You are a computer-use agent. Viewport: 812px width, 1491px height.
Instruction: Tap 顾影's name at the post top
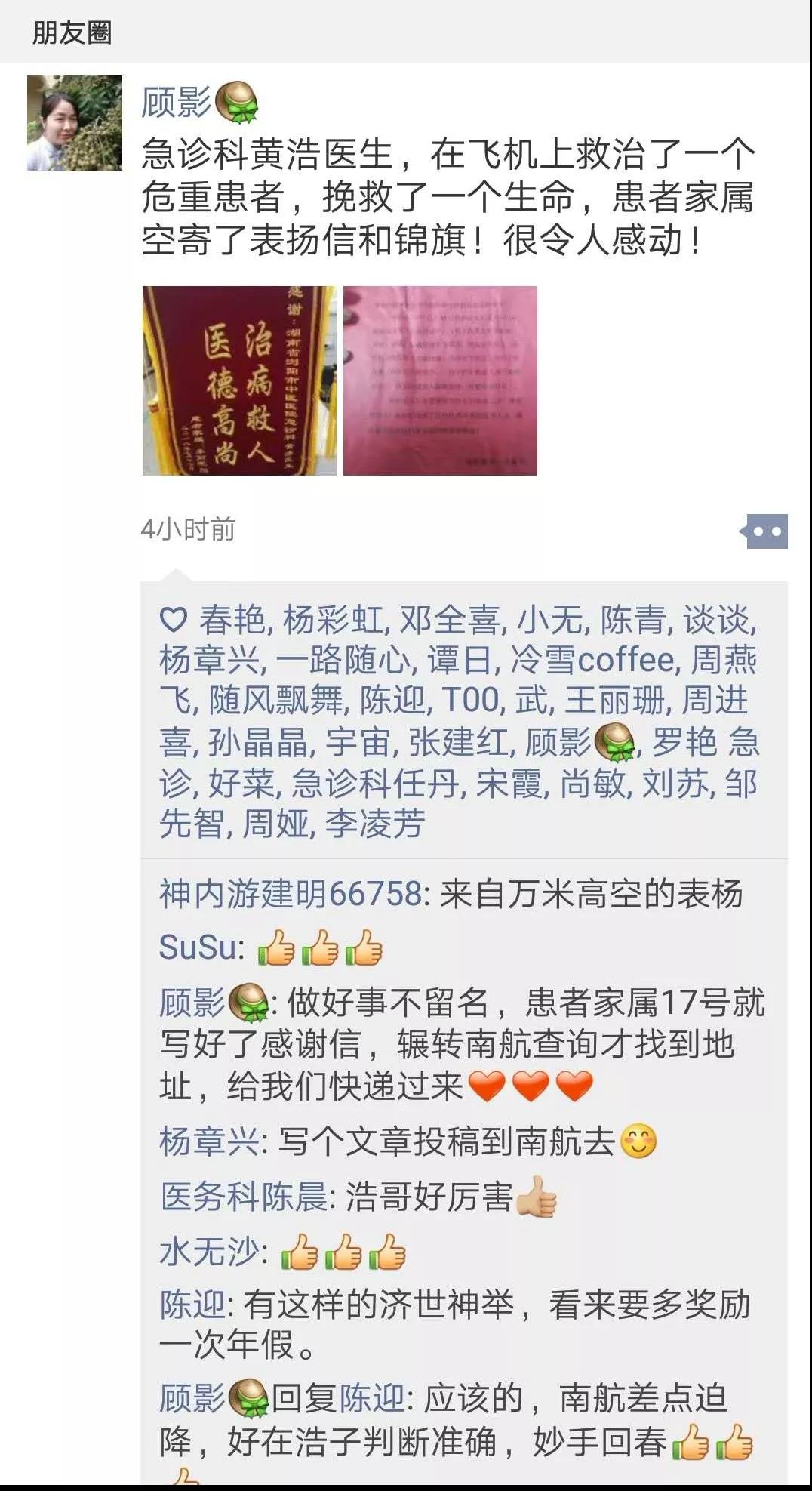(176, 102)
